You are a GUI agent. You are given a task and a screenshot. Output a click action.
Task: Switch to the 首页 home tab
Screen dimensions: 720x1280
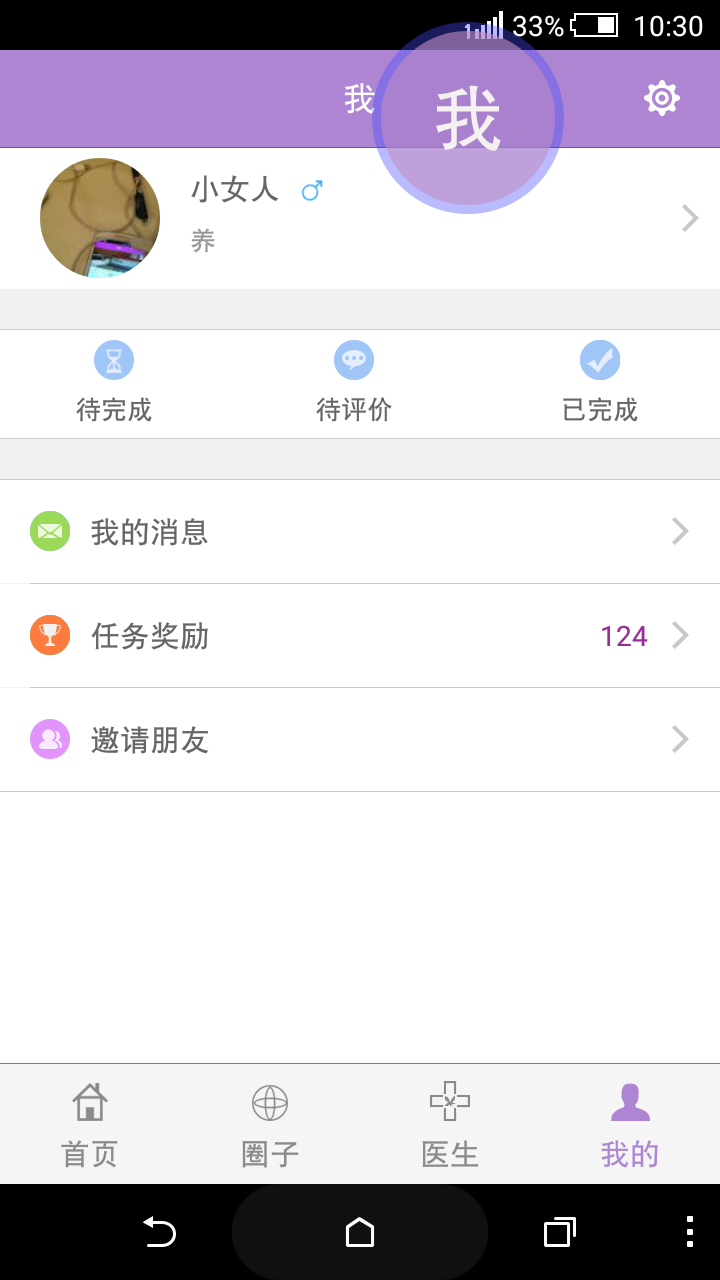click(90, 1125)
